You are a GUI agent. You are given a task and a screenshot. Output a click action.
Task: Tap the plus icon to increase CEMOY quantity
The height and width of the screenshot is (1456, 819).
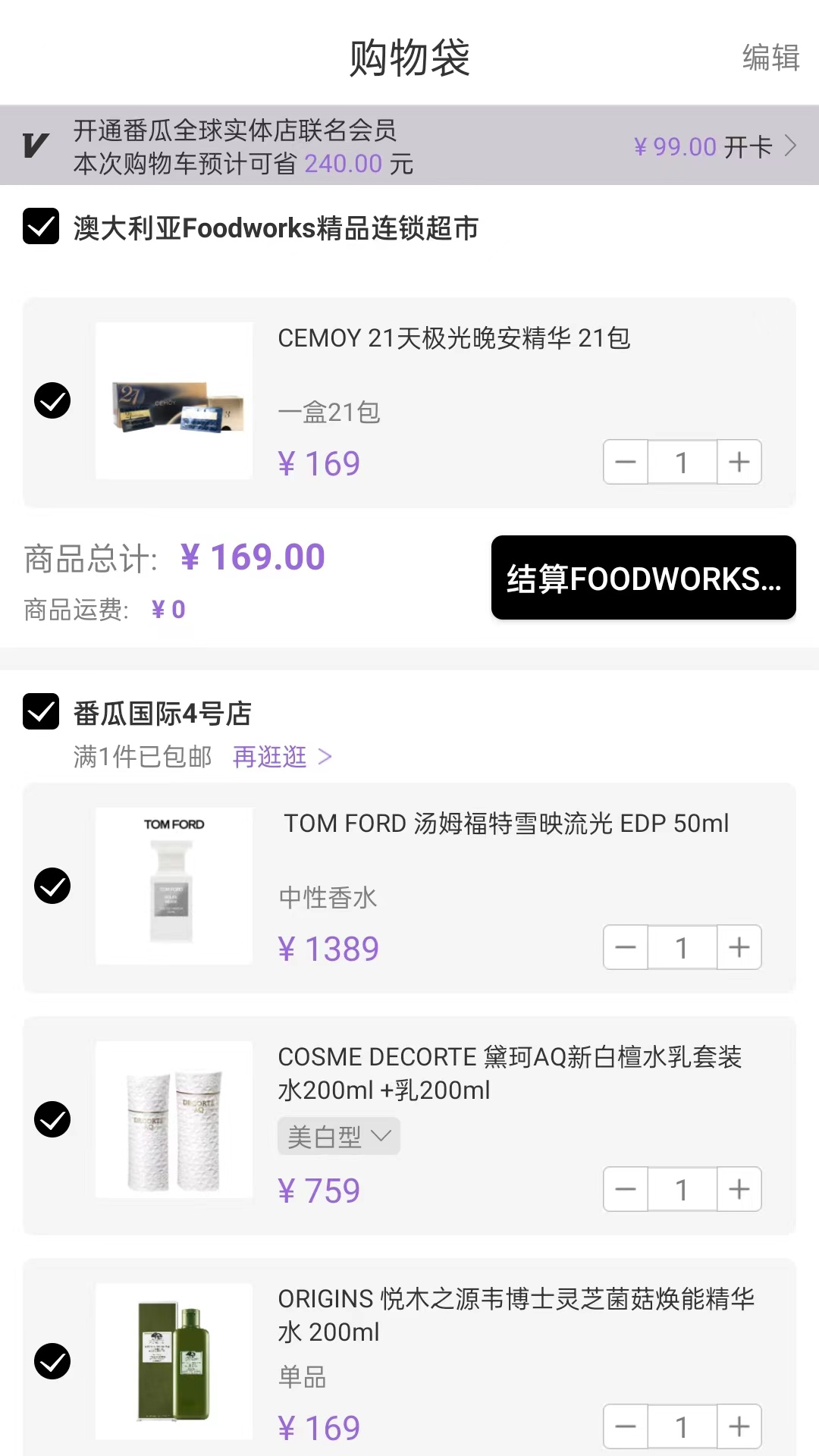(739, 462)
